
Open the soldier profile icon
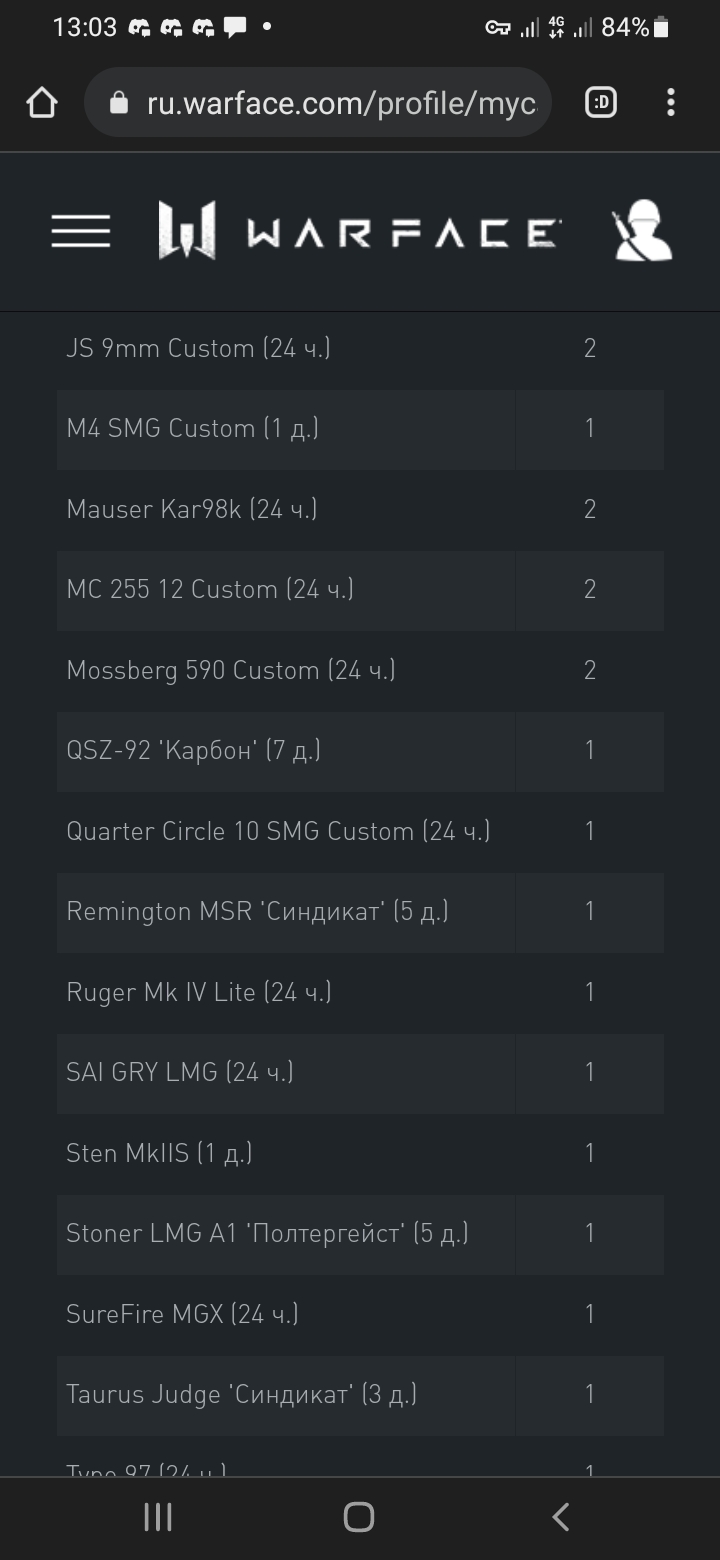[x=642, y=231]
